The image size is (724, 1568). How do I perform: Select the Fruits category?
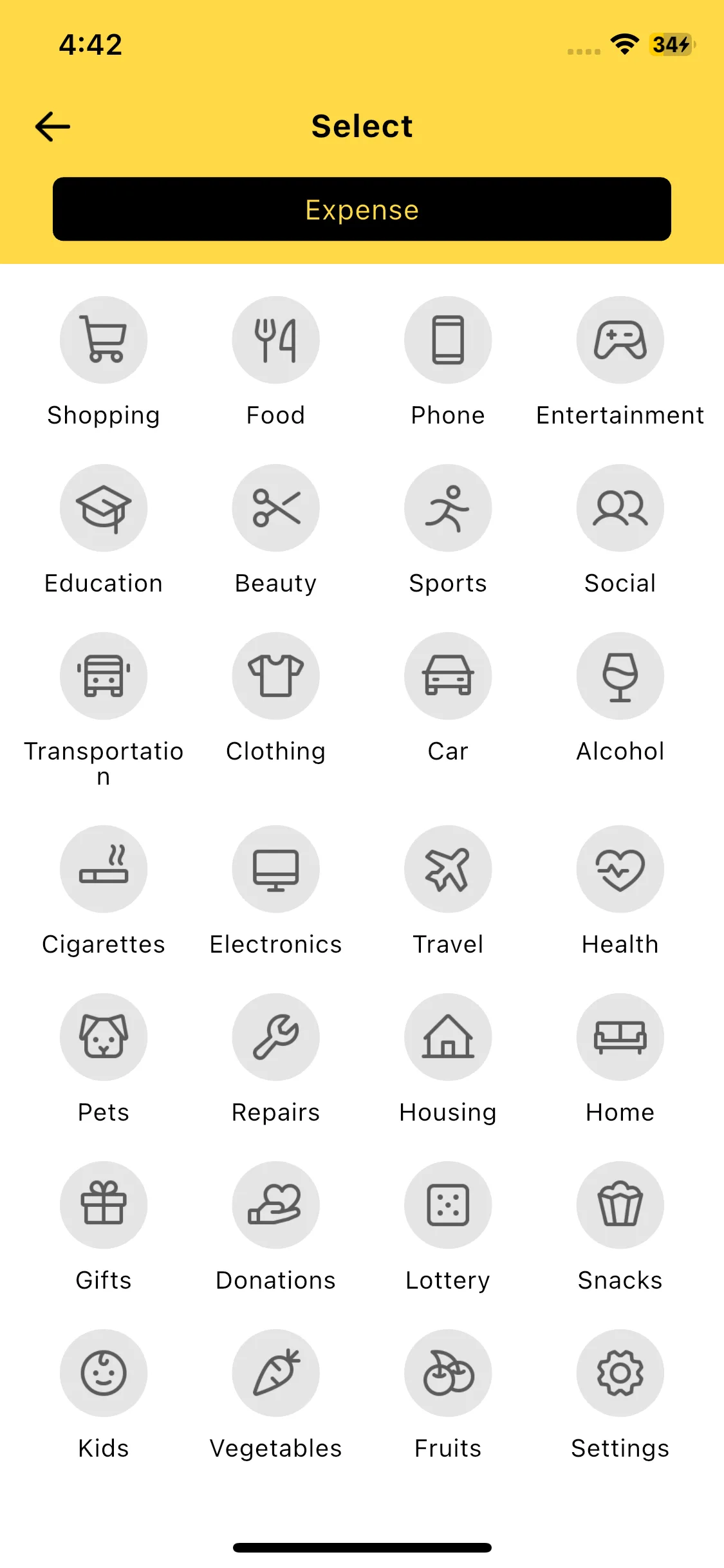coord(448,1373)
